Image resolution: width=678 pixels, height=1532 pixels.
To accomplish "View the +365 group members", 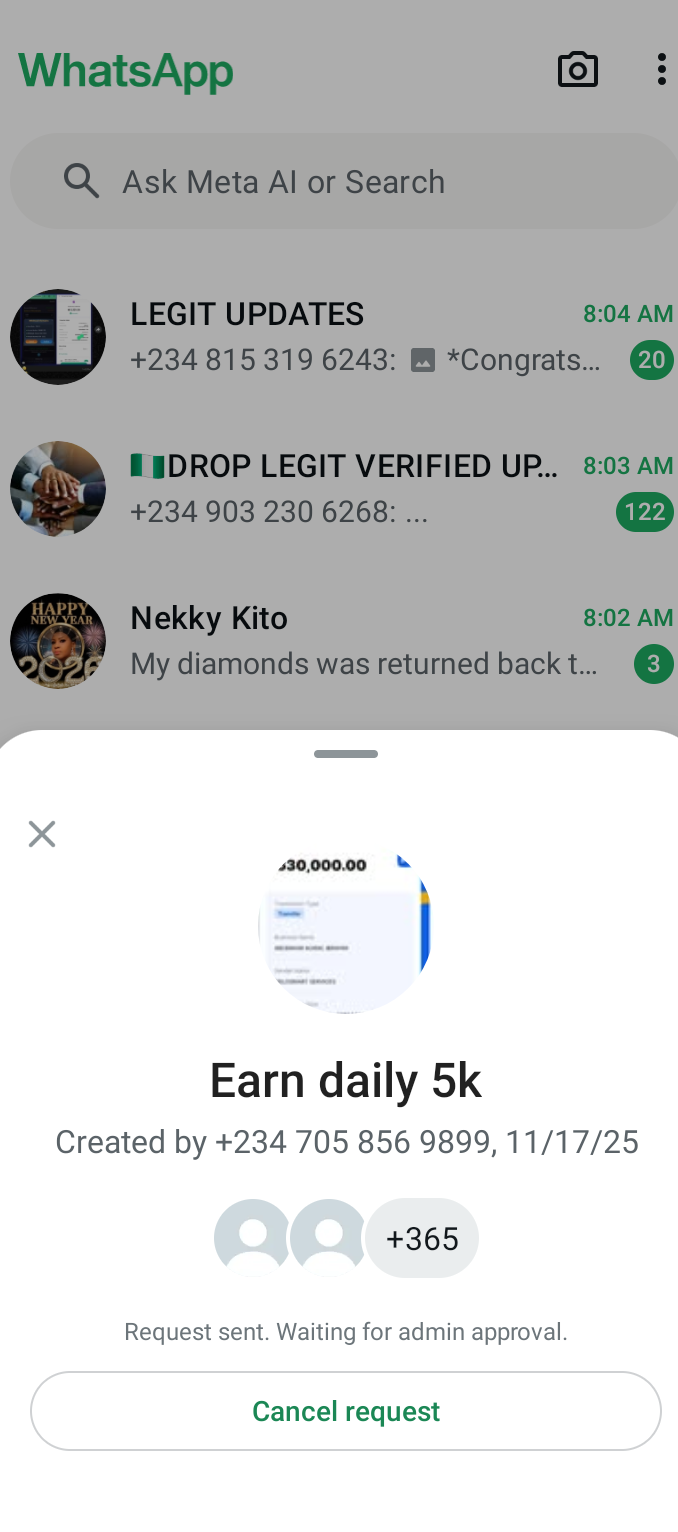I will [421, 1239].
